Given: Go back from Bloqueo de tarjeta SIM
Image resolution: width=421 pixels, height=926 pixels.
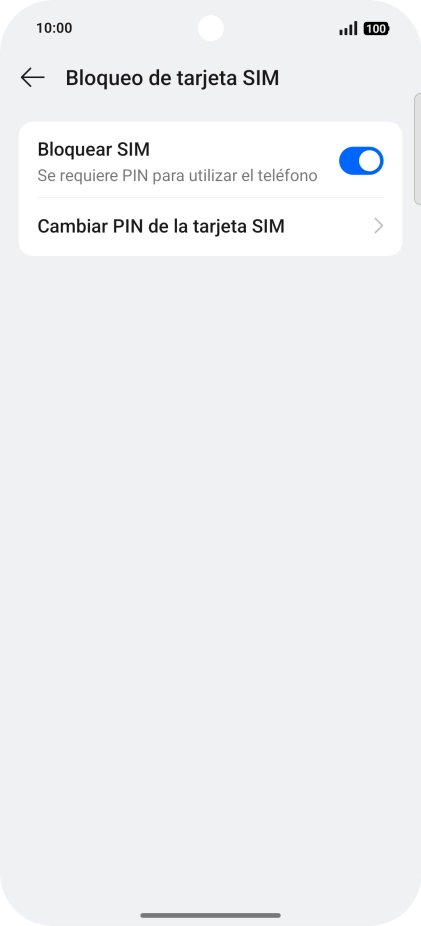Looking at the screenshot, I should click(32, 77).
